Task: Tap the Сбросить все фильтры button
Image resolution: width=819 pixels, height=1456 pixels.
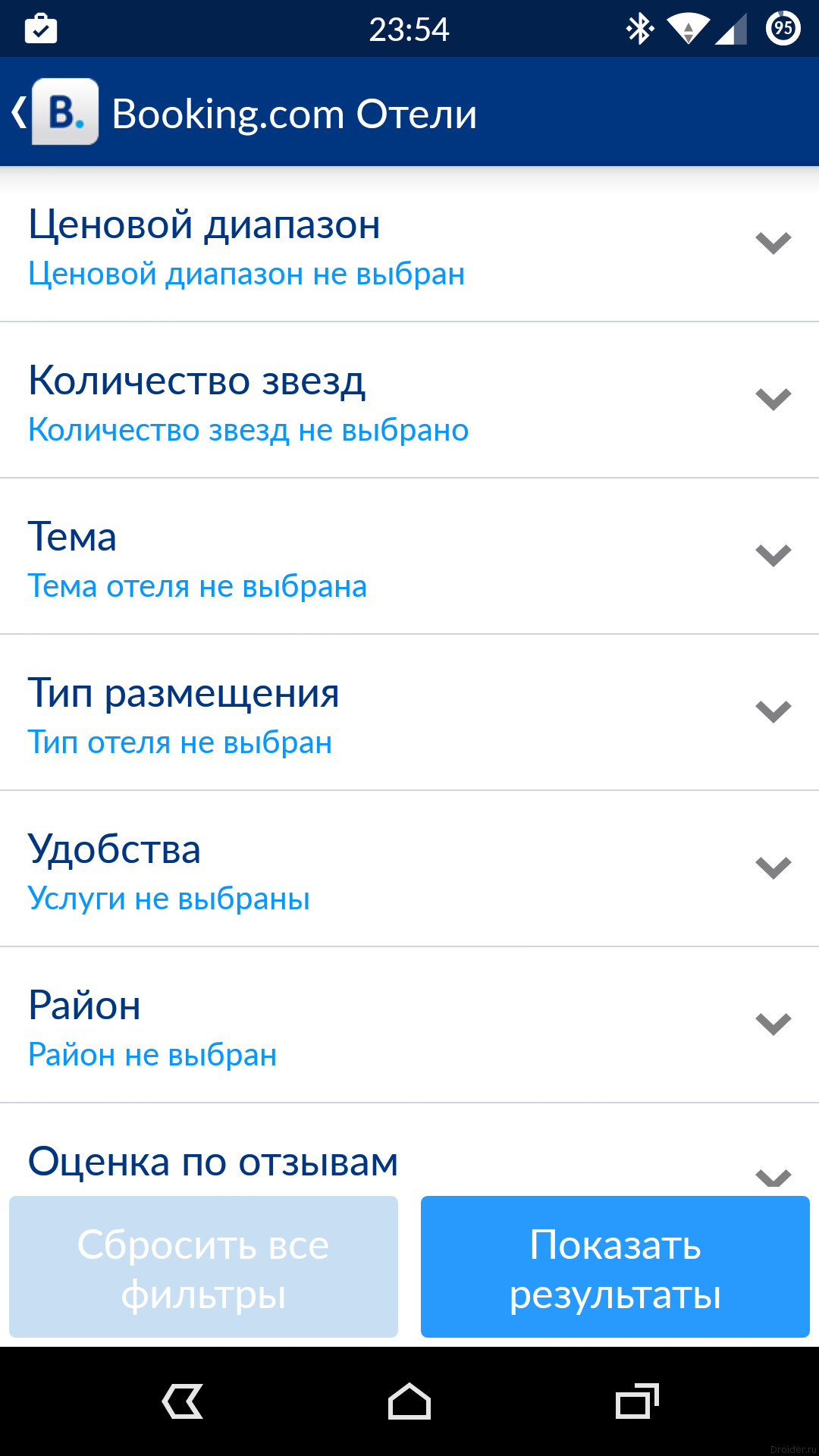Action: [x=203, y=1268]
